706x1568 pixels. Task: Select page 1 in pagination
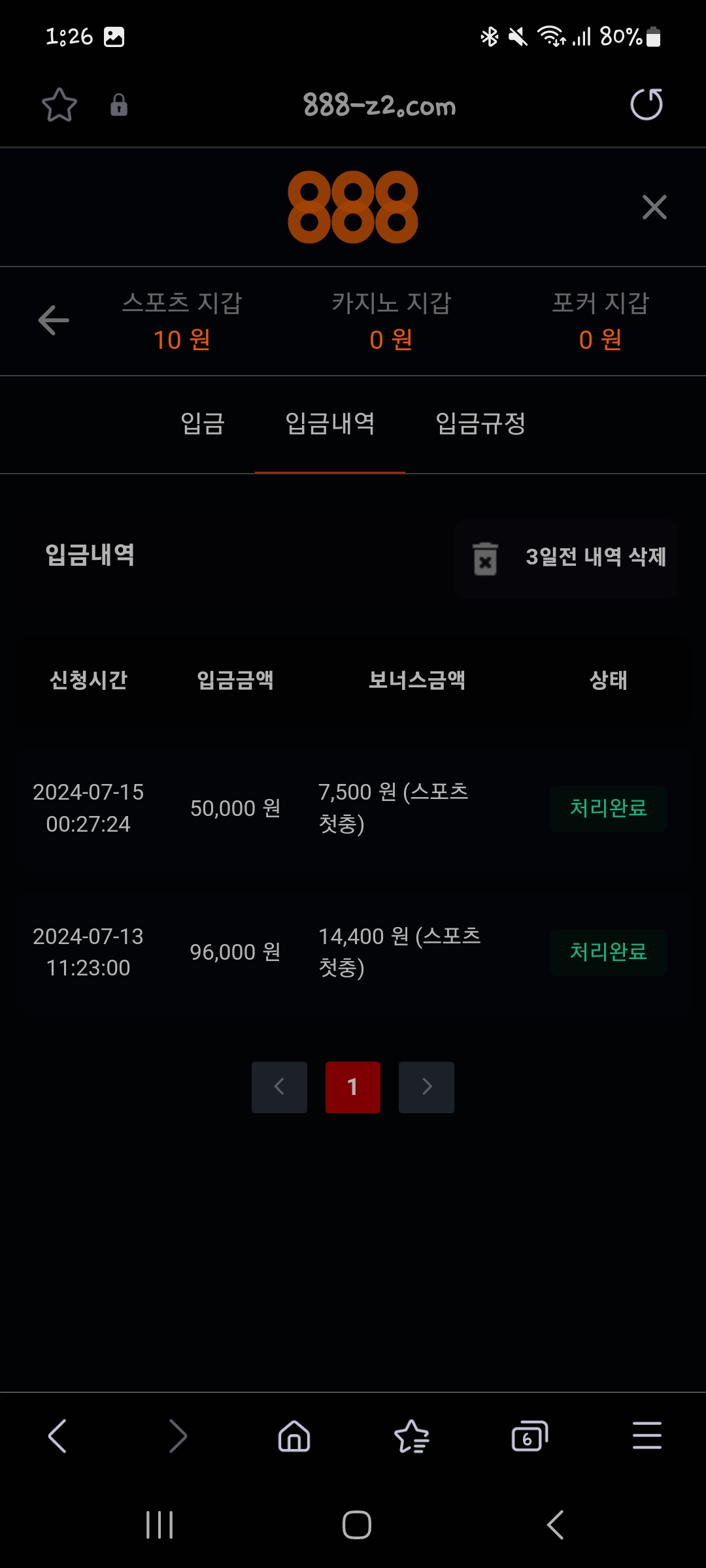[353, 1087]
